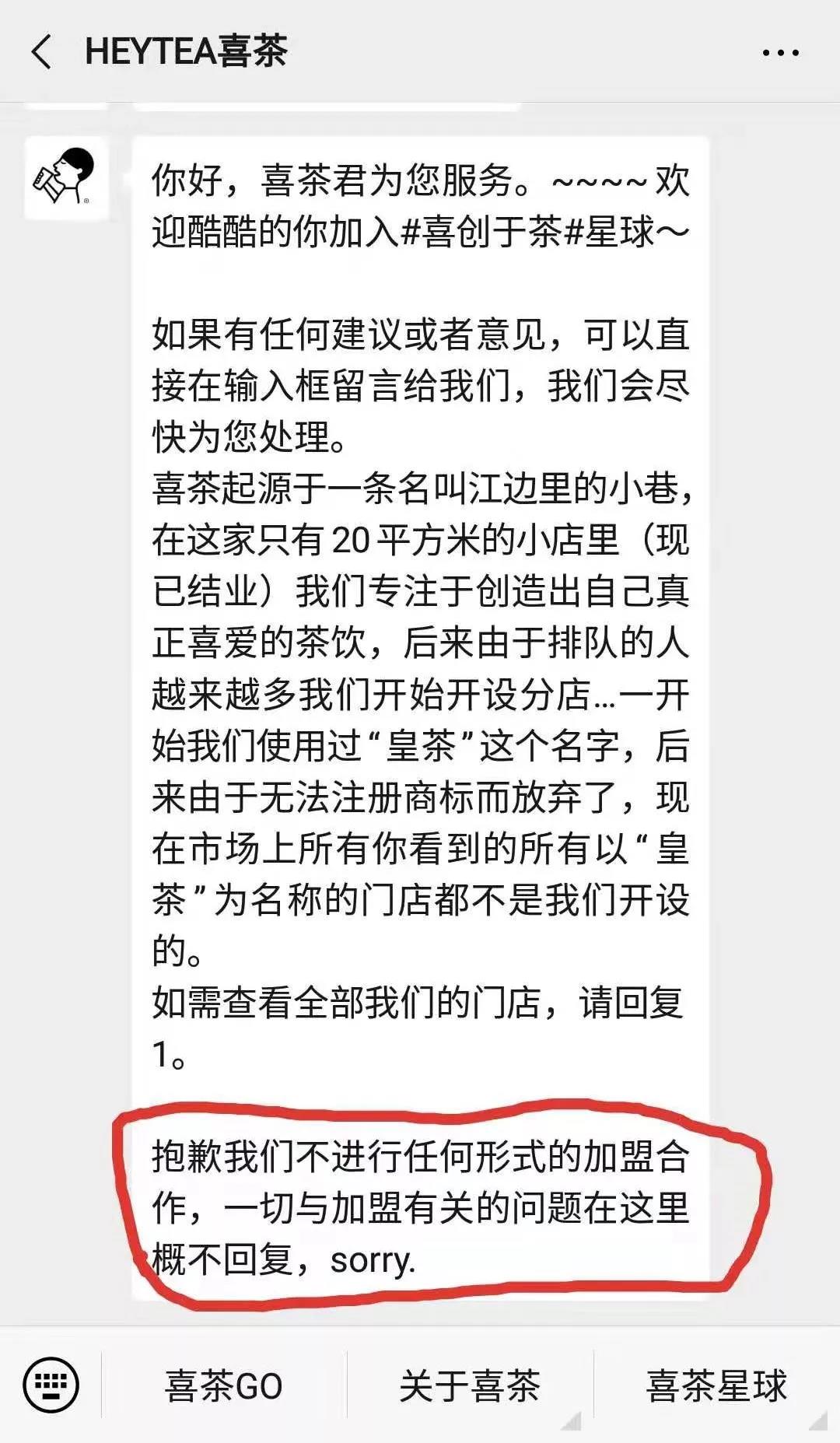Go back from the HEYTEA喜茶 chat
This screenshot has width=840, height=1443.
tap(41, 53)
